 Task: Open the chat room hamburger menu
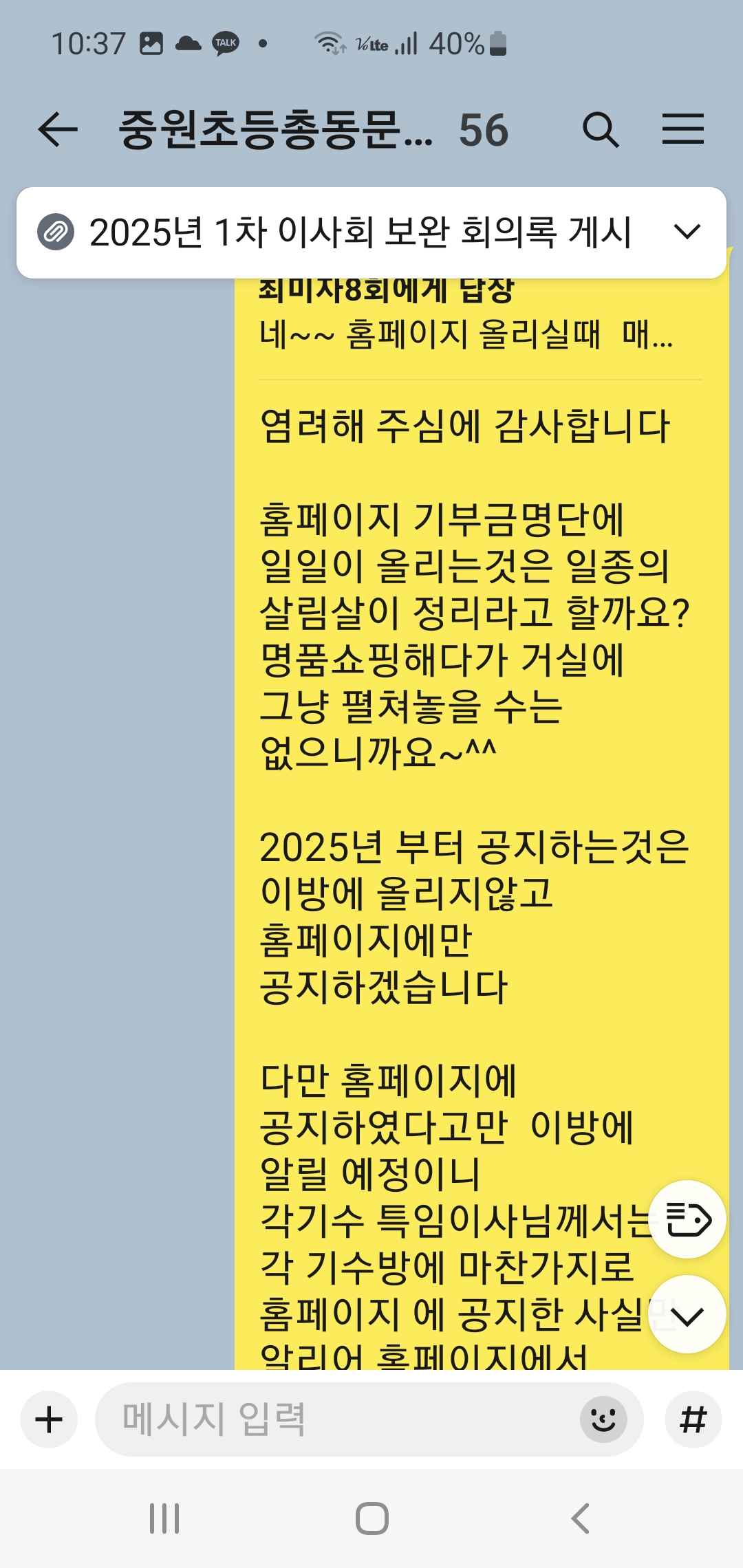682,130
